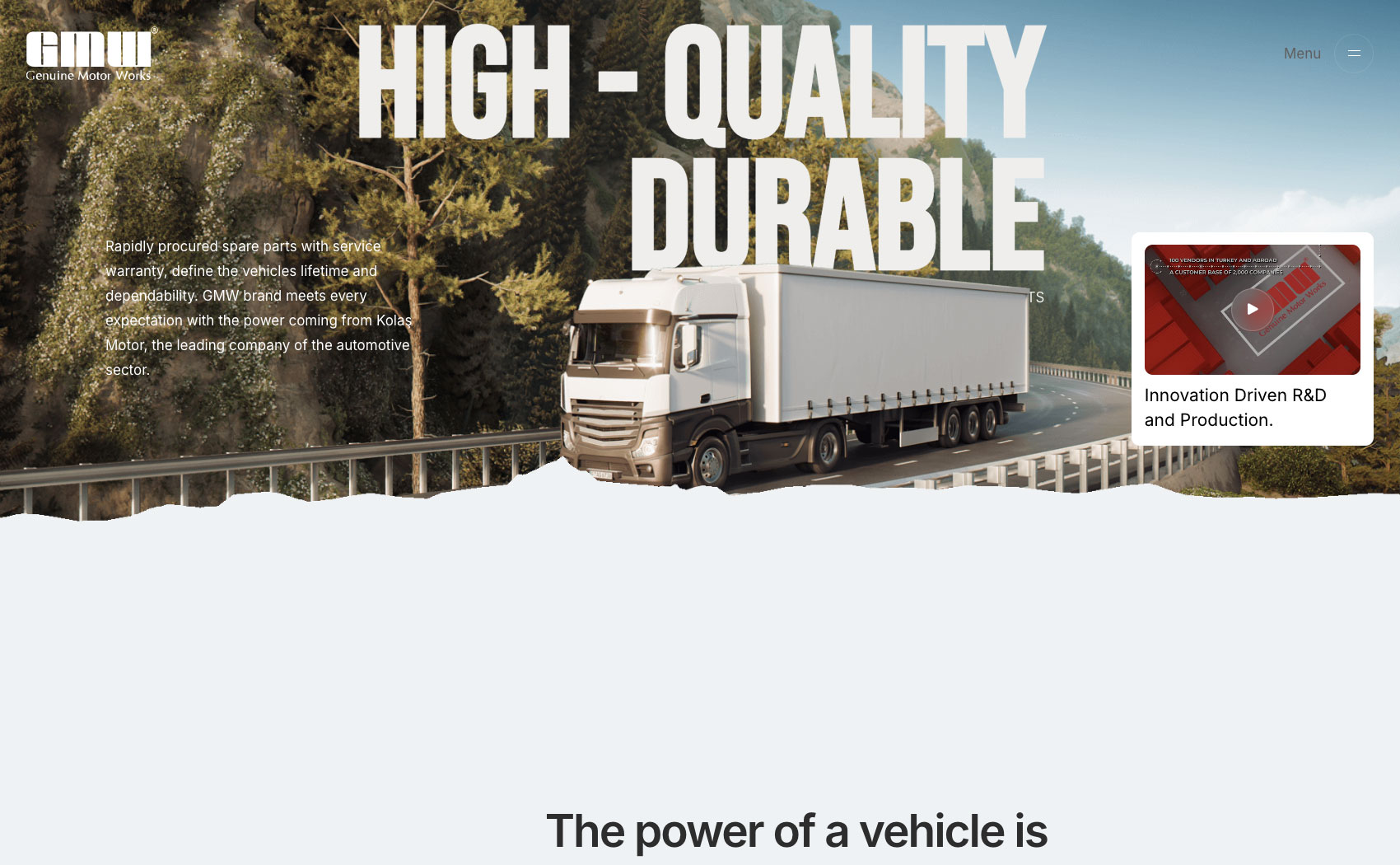Play the Innovation Driven R&D video

coord(1252,309)
